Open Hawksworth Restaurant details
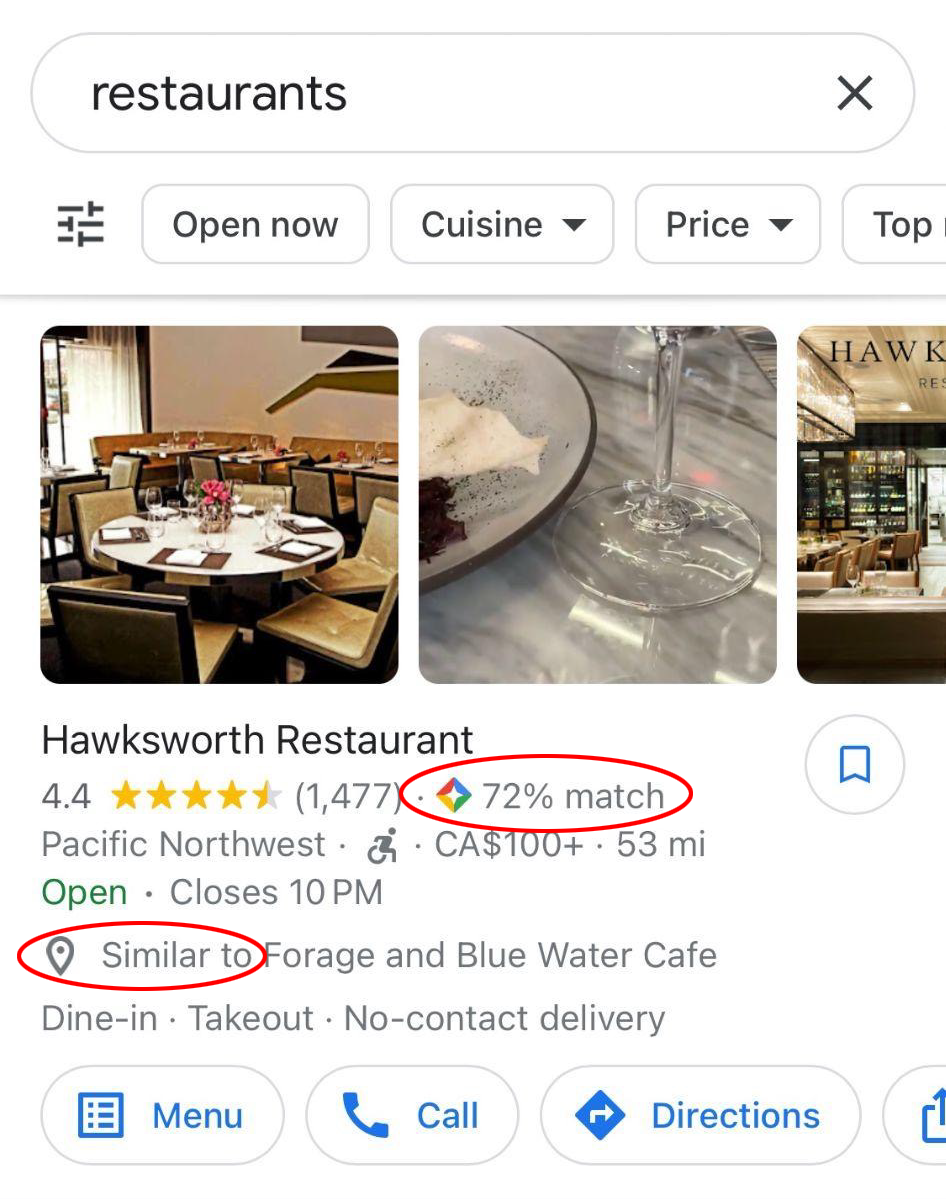Image resolution: width=946 pixels, height=1200 pixels. (258, 741)
